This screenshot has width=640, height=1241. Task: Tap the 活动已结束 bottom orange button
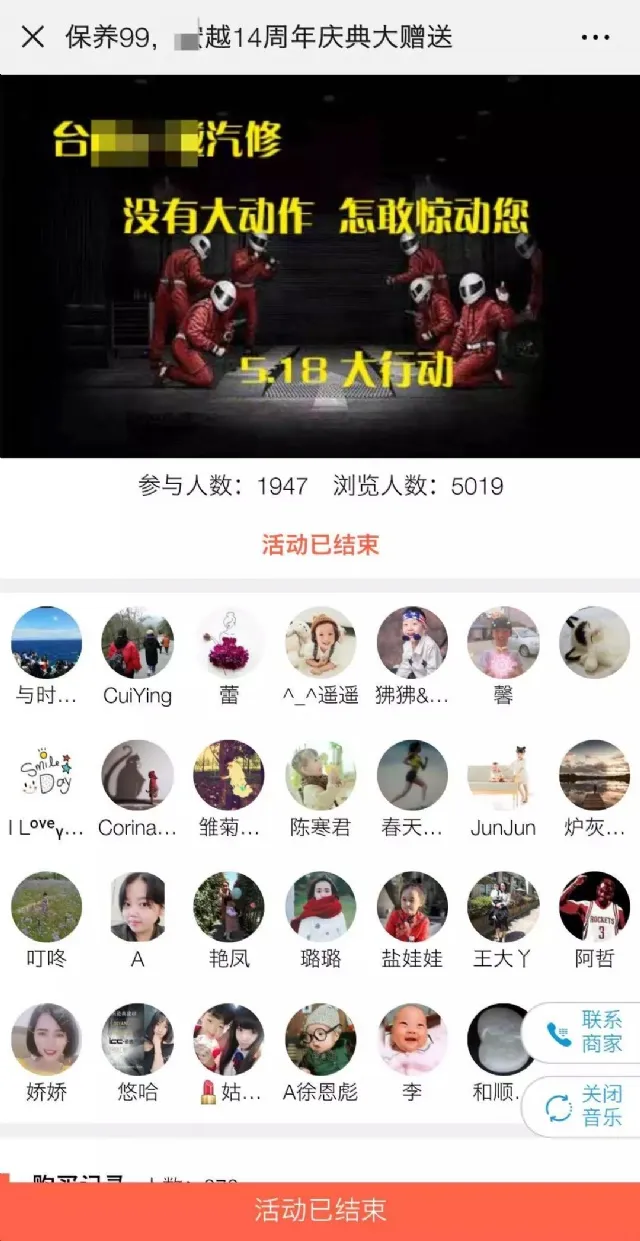pos(320,1211)
